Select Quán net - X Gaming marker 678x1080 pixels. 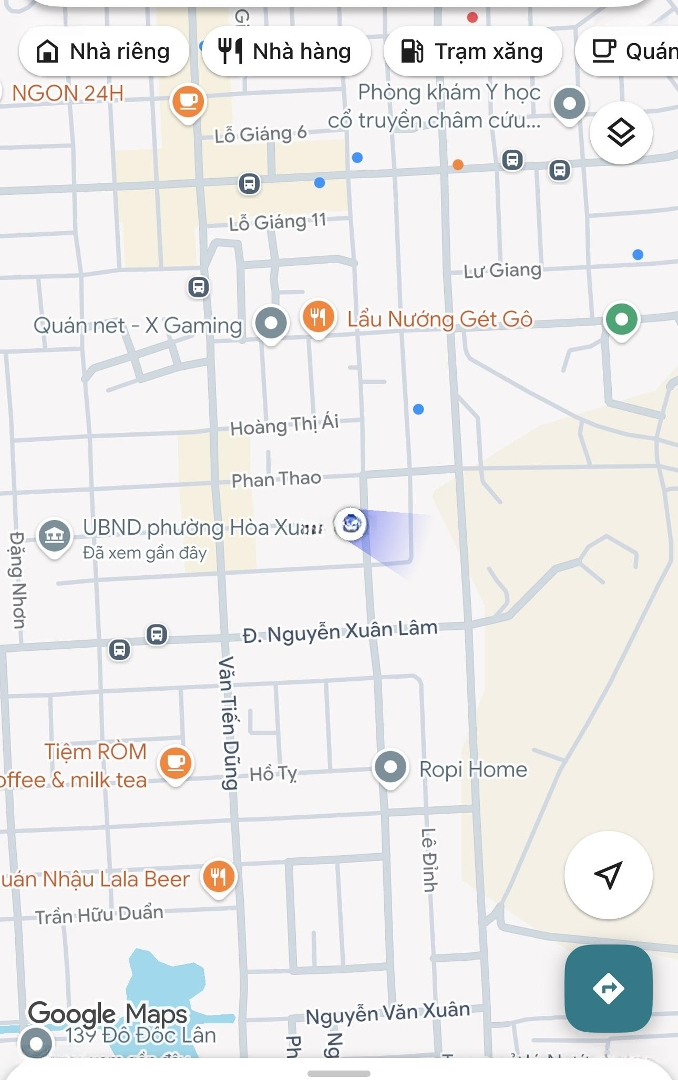[x=271, y=323]
